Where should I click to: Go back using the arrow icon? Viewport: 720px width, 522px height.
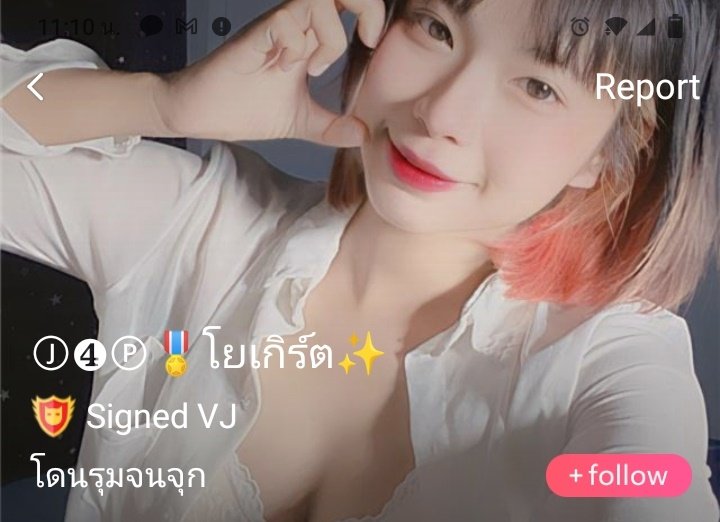tap(36, 87)
